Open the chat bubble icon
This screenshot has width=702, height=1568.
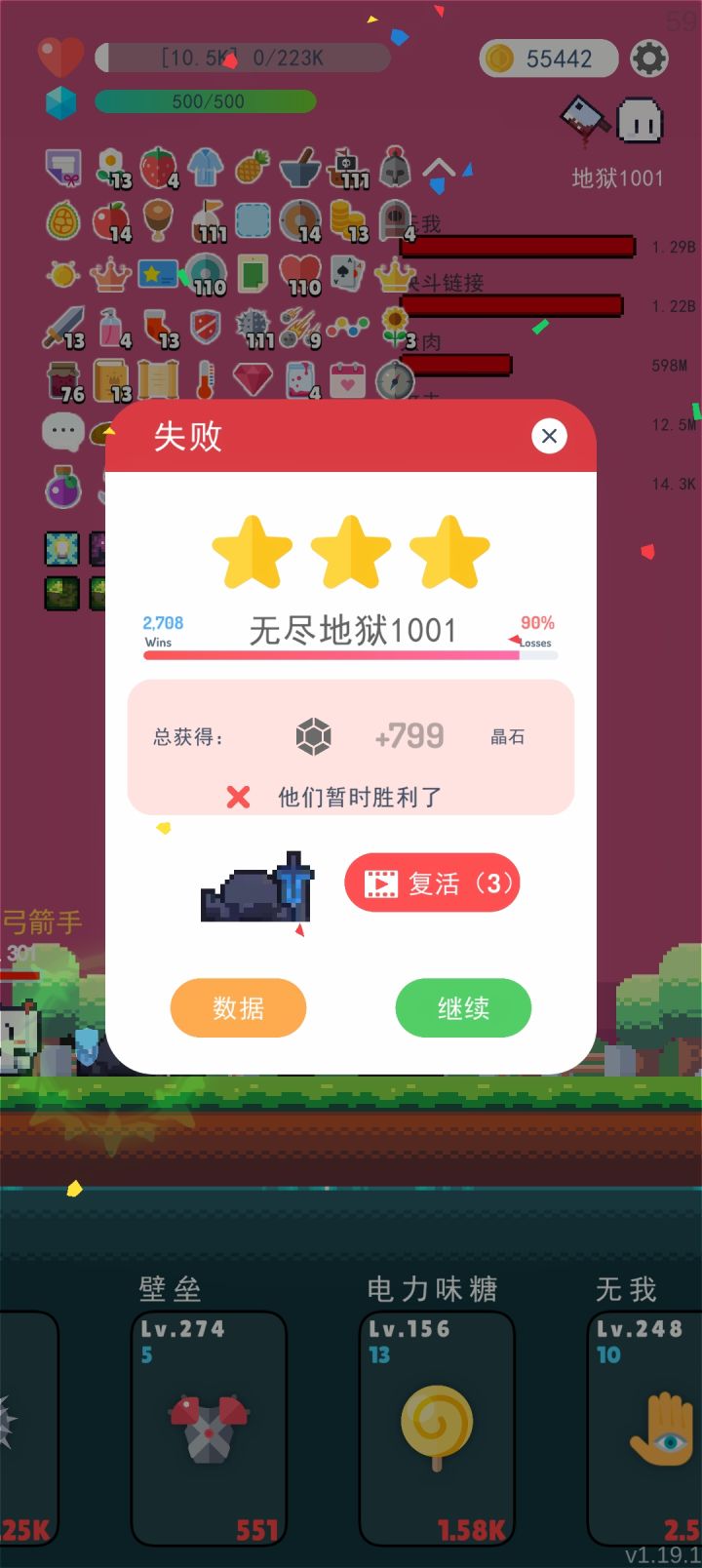(61, 432)
